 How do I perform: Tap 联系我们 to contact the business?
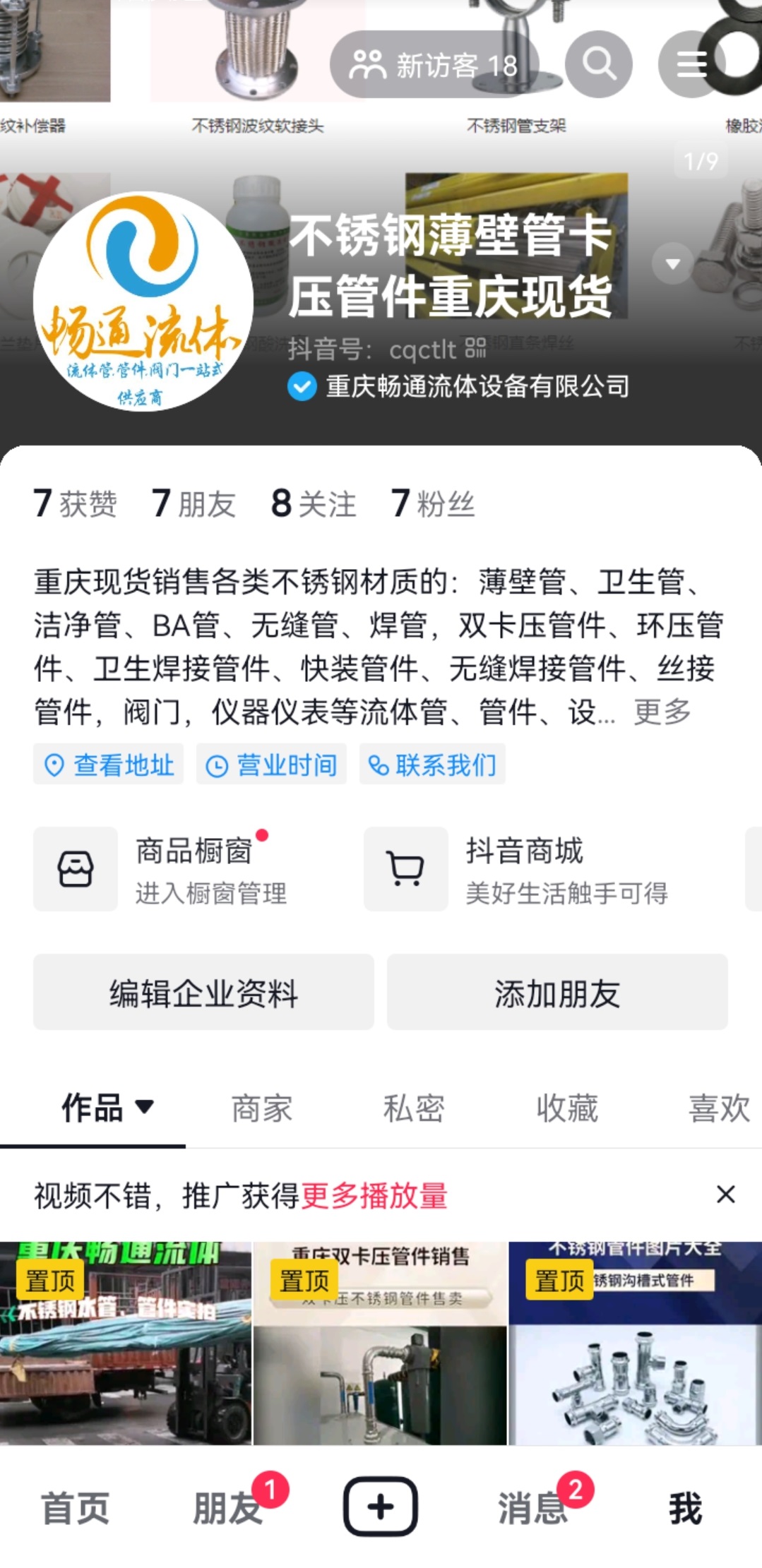coord(432,765)
